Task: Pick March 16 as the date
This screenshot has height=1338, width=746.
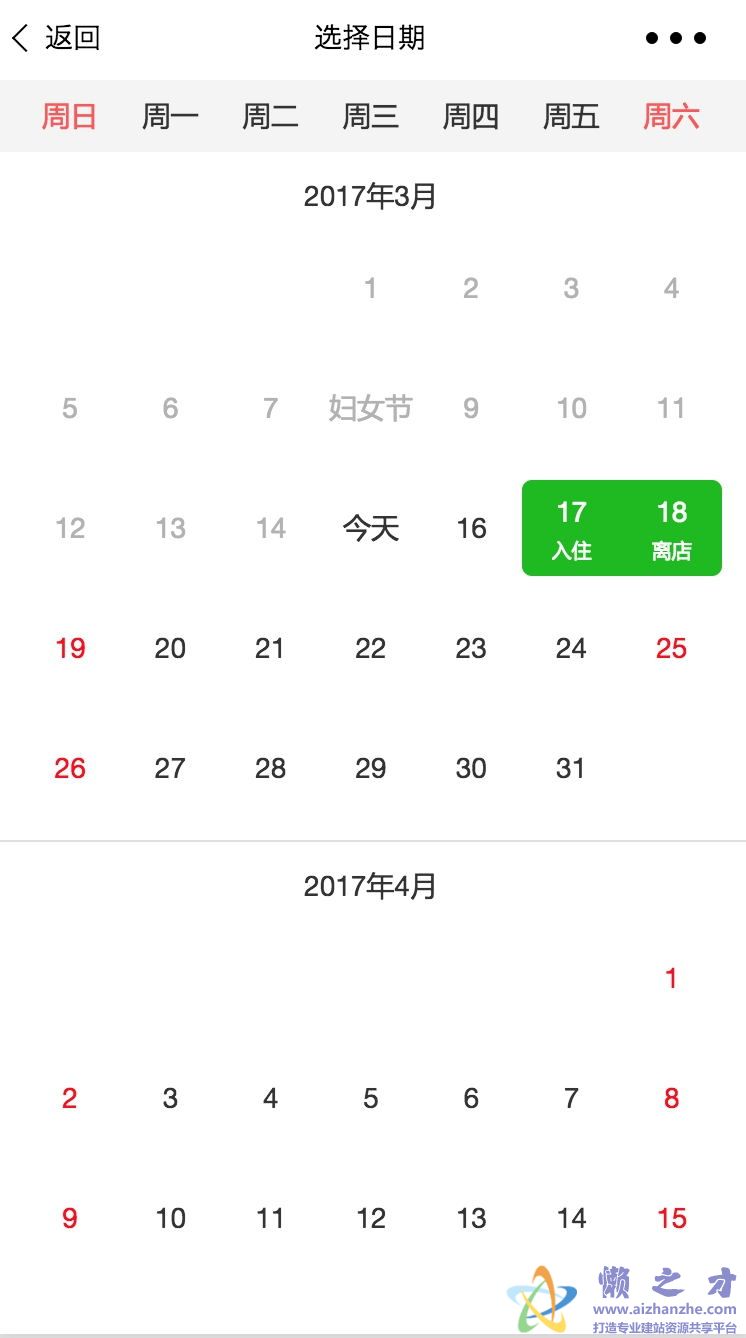Action: click(x=471, y=528)
